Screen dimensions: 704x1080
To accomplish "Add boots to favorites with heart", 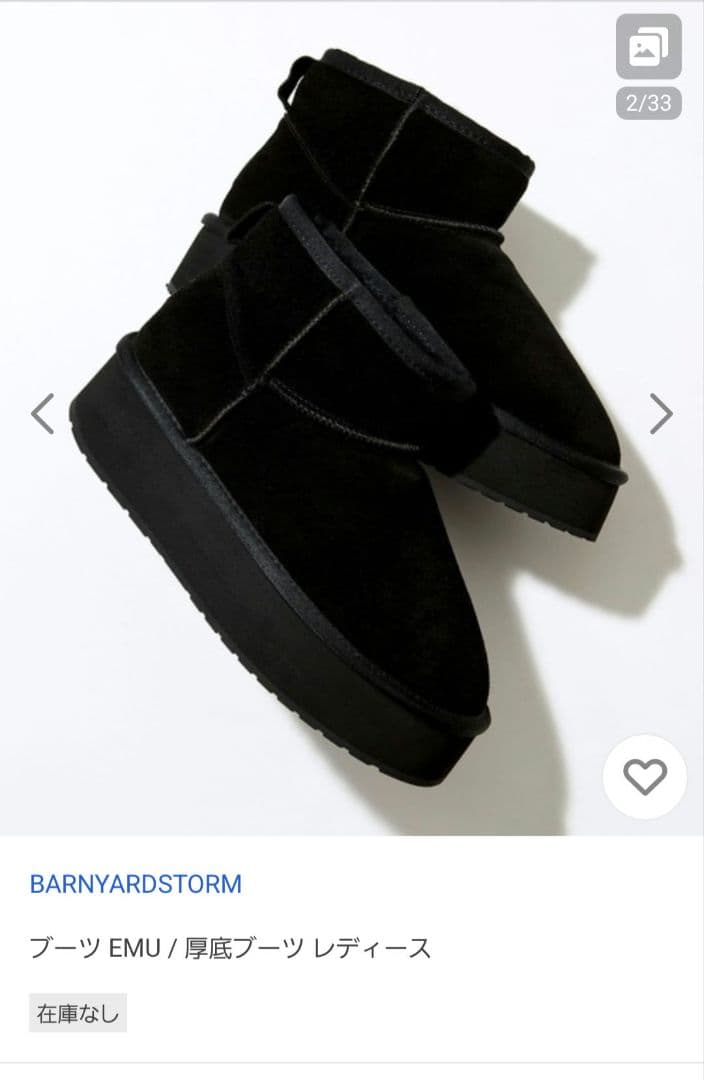I will (645, 777).
